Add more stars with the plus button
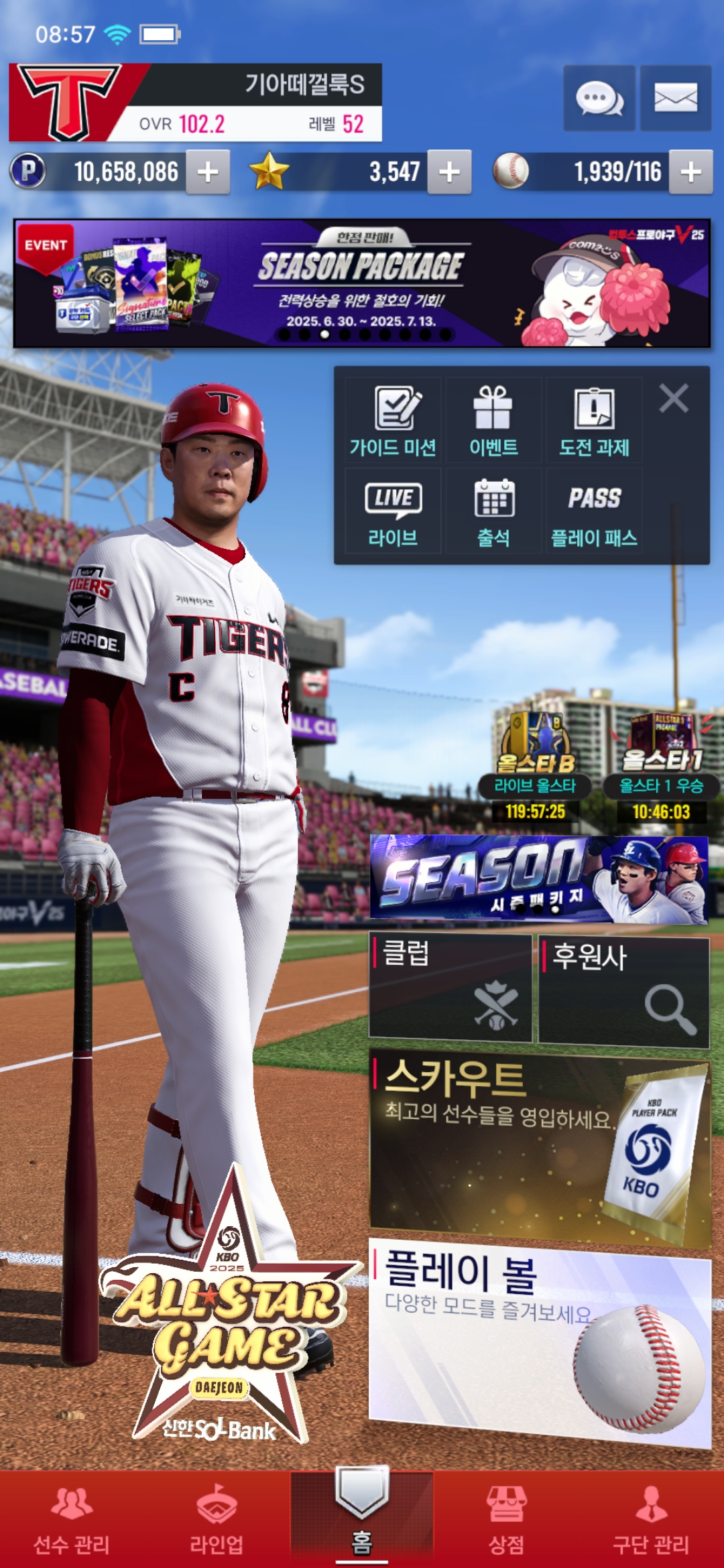Screen dimensions: 724x1568 [449, 172]
